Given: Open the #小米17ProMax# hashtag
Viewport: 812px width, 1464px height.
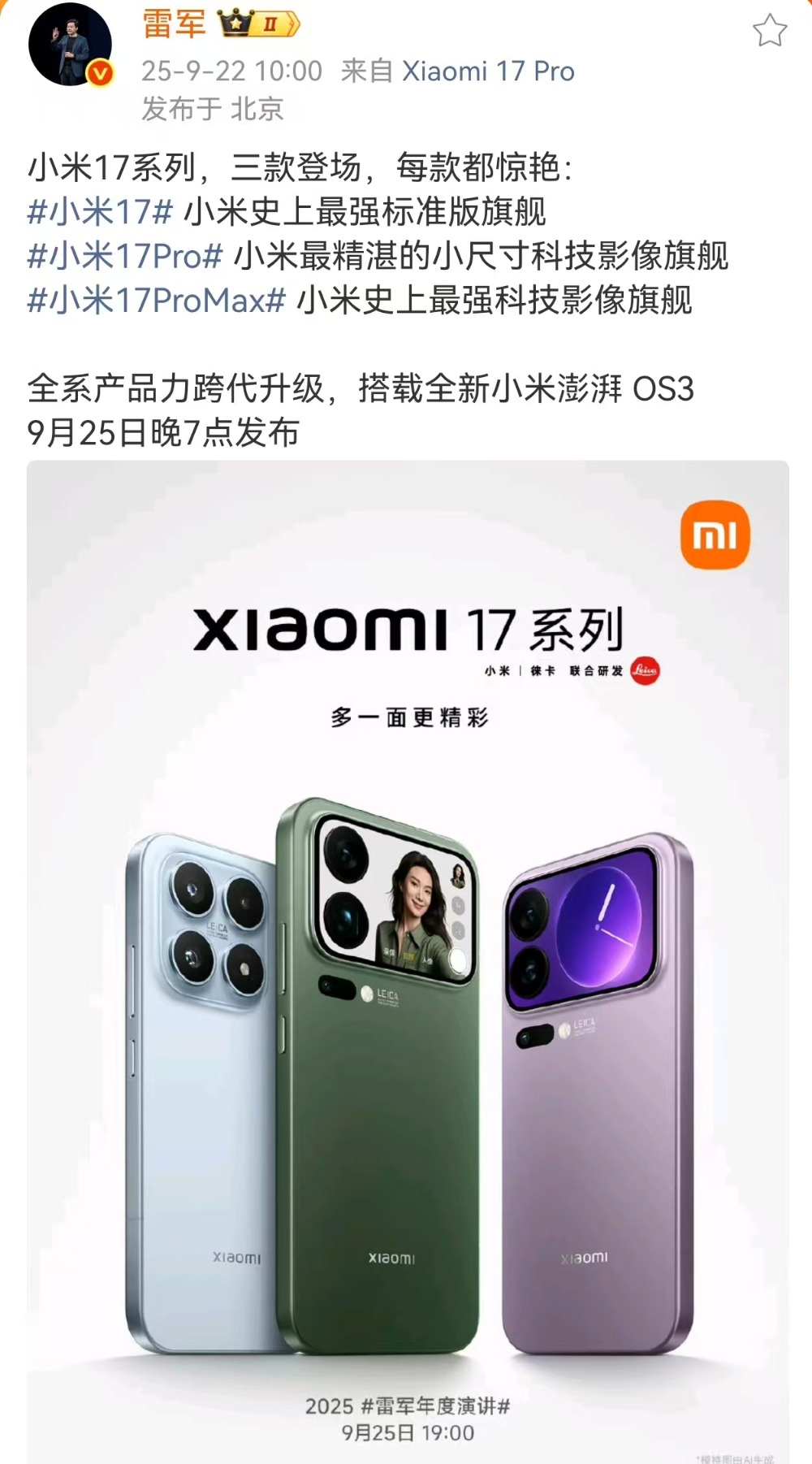Looking at the screenshot, I should click(x=156, y=301).
